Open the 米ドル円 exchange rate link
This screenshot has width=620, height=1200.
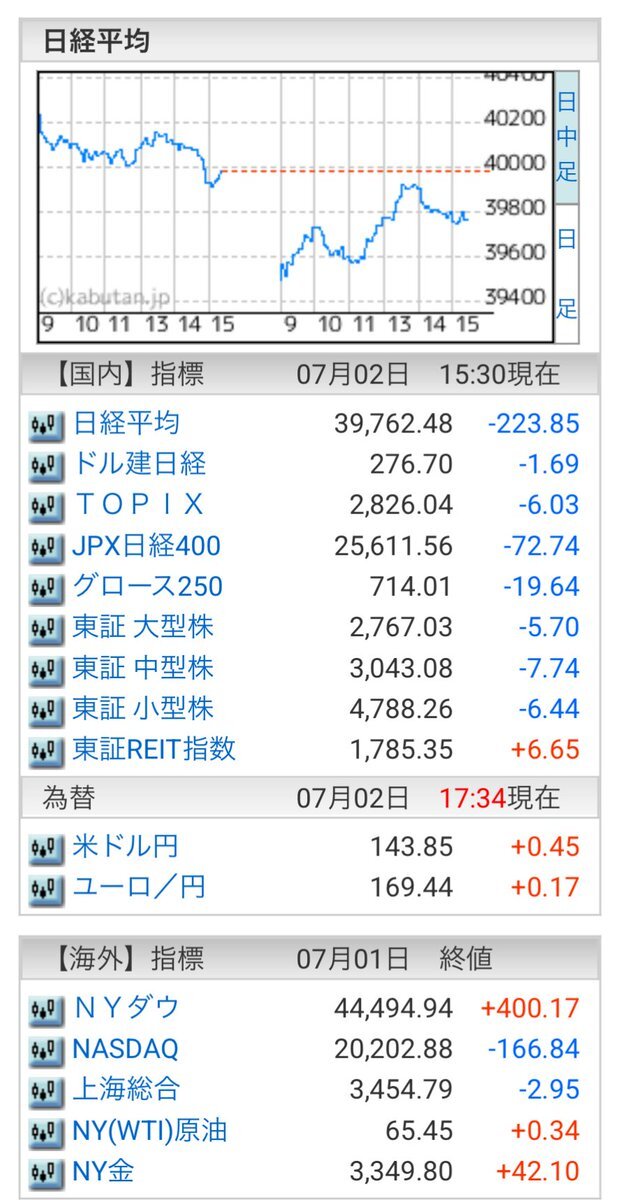126,847
